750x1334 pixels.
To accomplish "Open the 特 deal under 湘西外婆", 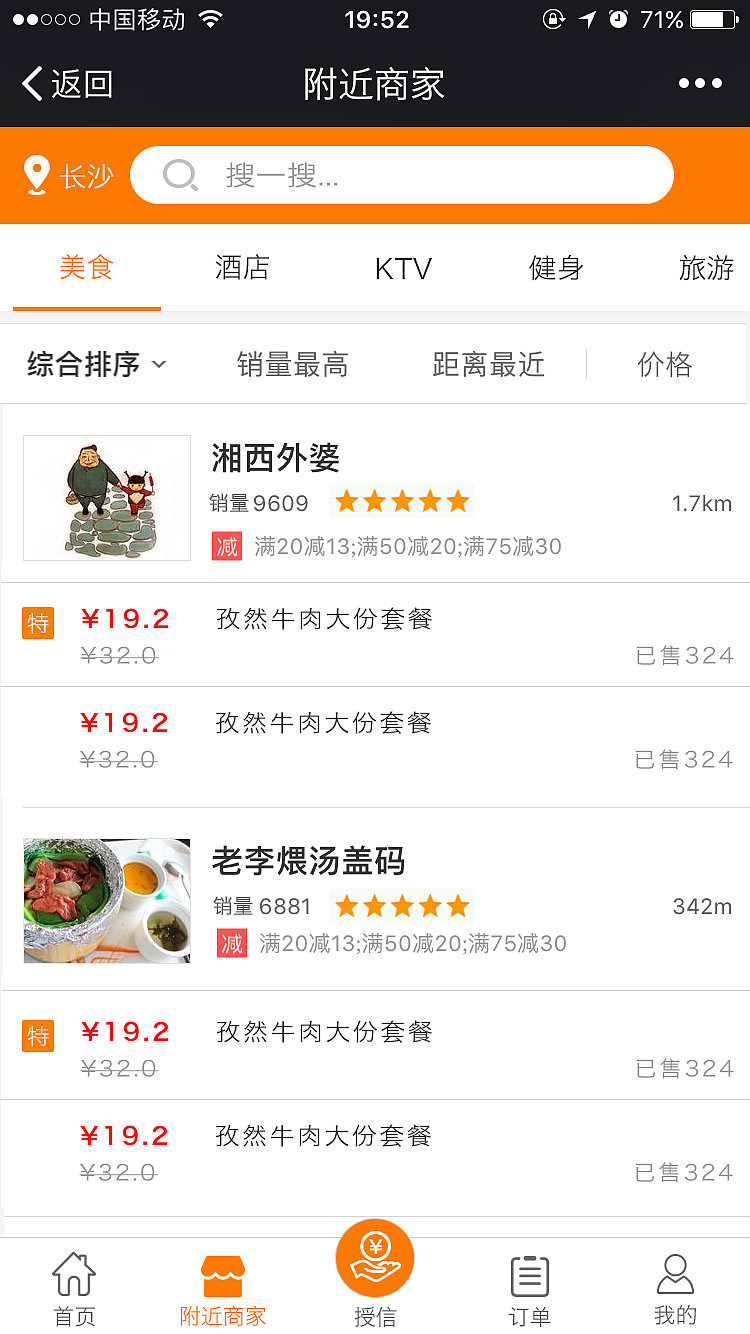I will 324,634.
